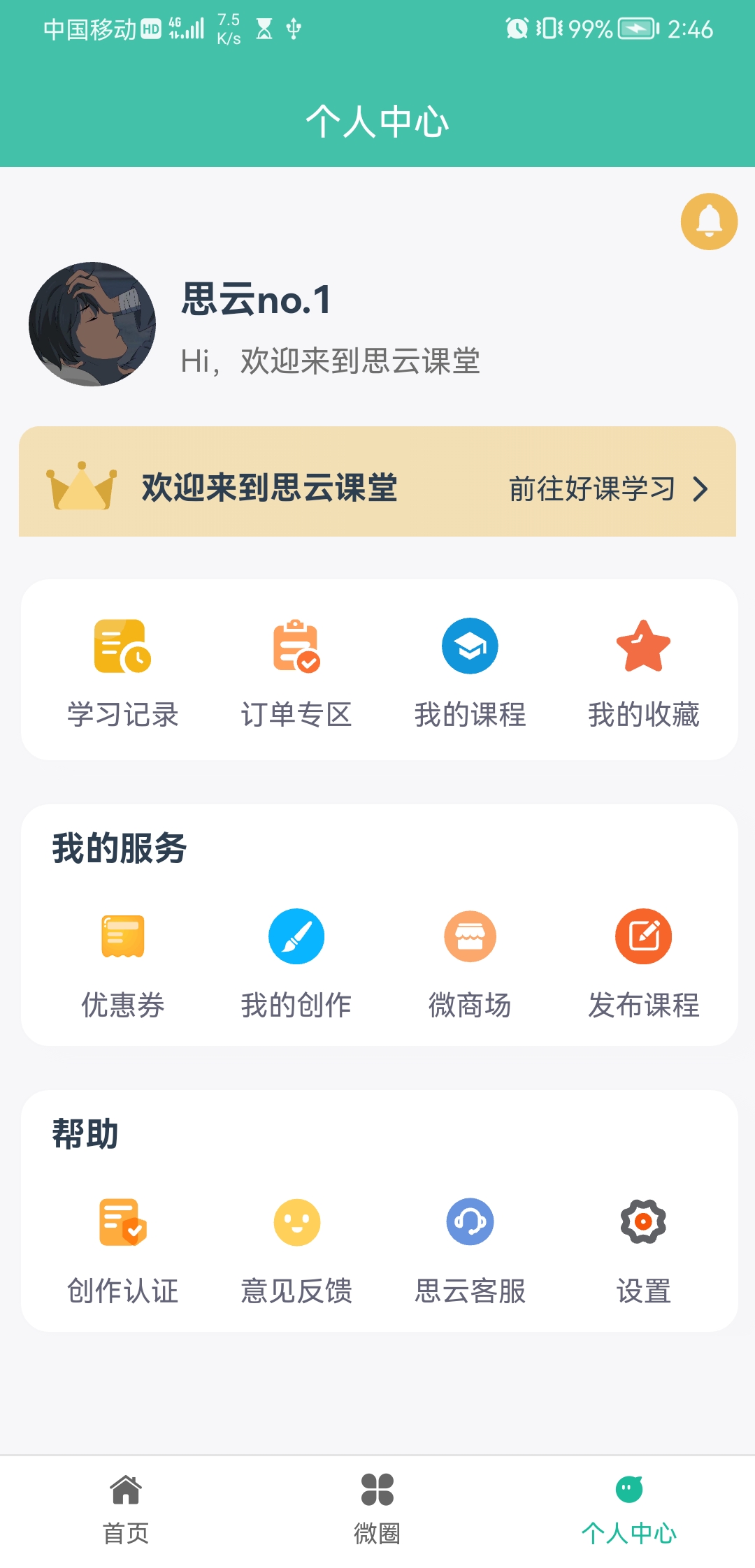Image resolution: width=755 pixels, height=1568 pixels.
Task: Open 设置 settings
Action: 643,1248
